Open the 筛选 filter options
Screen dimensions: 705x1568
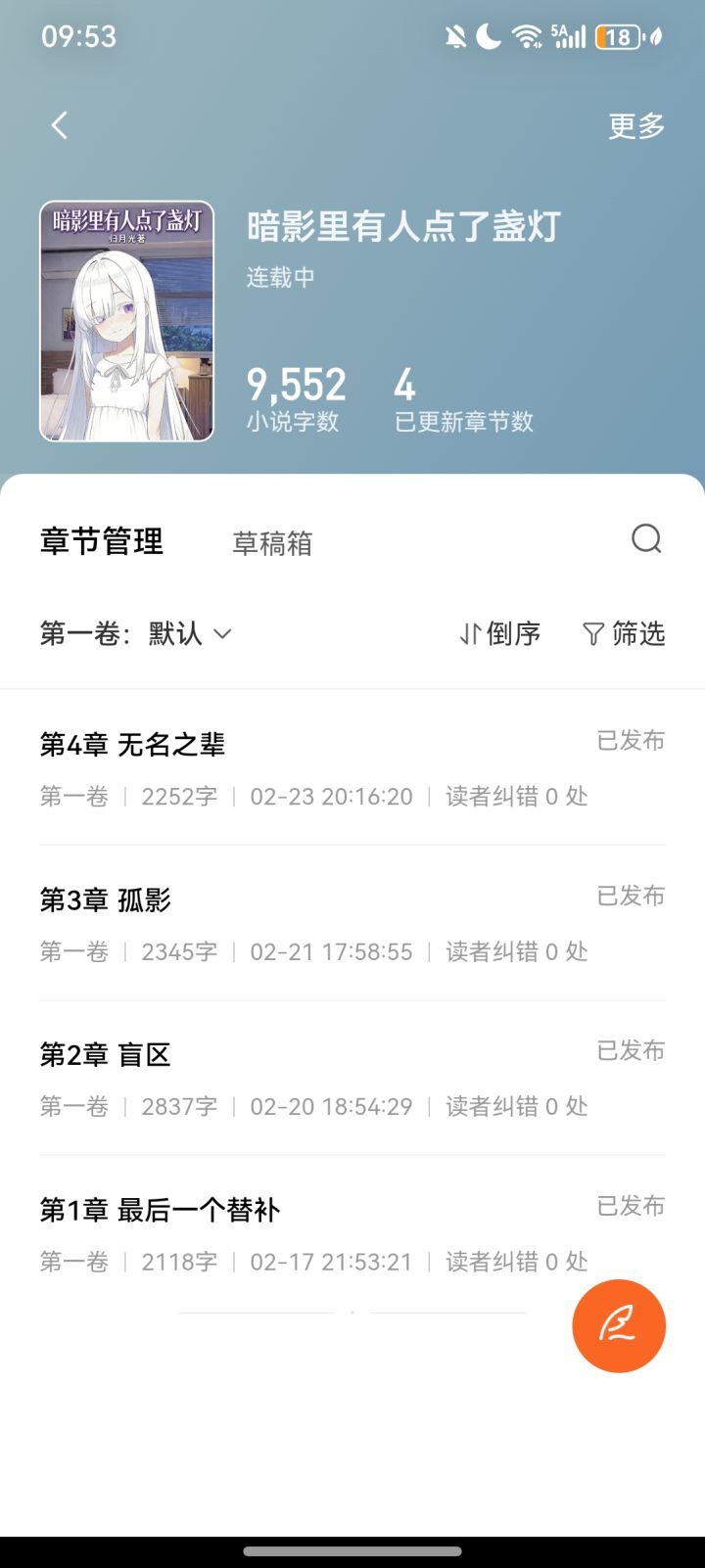624,633
